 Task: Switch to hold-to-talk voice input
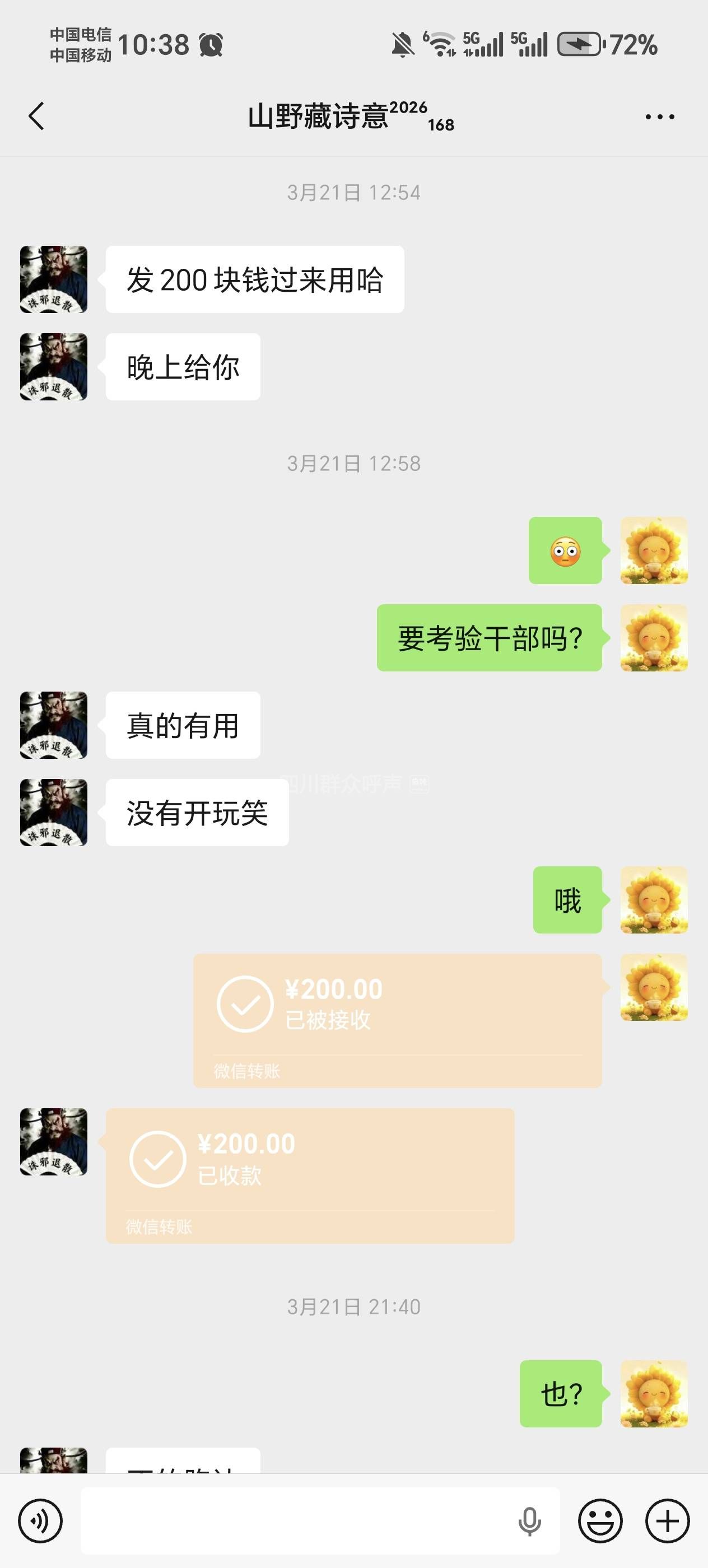(40, 1521)
